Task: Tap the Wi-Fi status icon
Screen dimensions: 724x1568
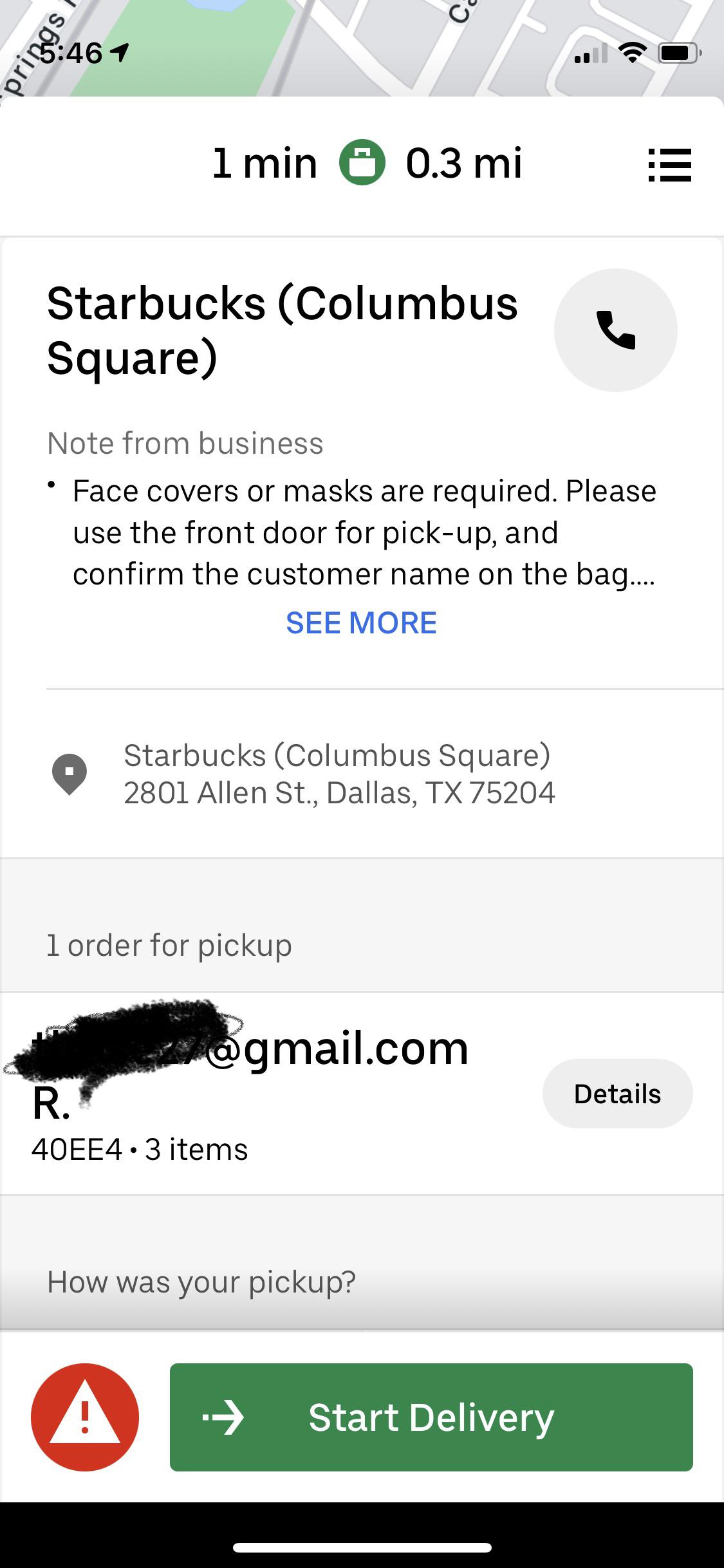Action: pos(633,53)
